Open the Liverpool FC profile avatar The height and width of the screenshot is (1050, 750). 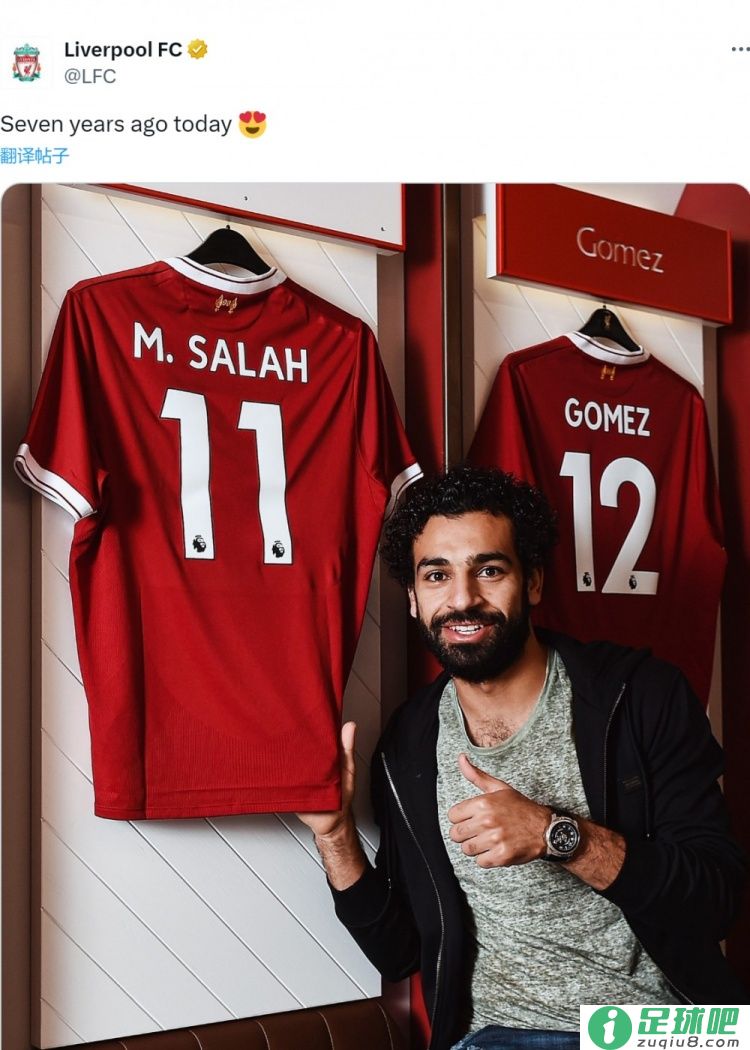26,62
